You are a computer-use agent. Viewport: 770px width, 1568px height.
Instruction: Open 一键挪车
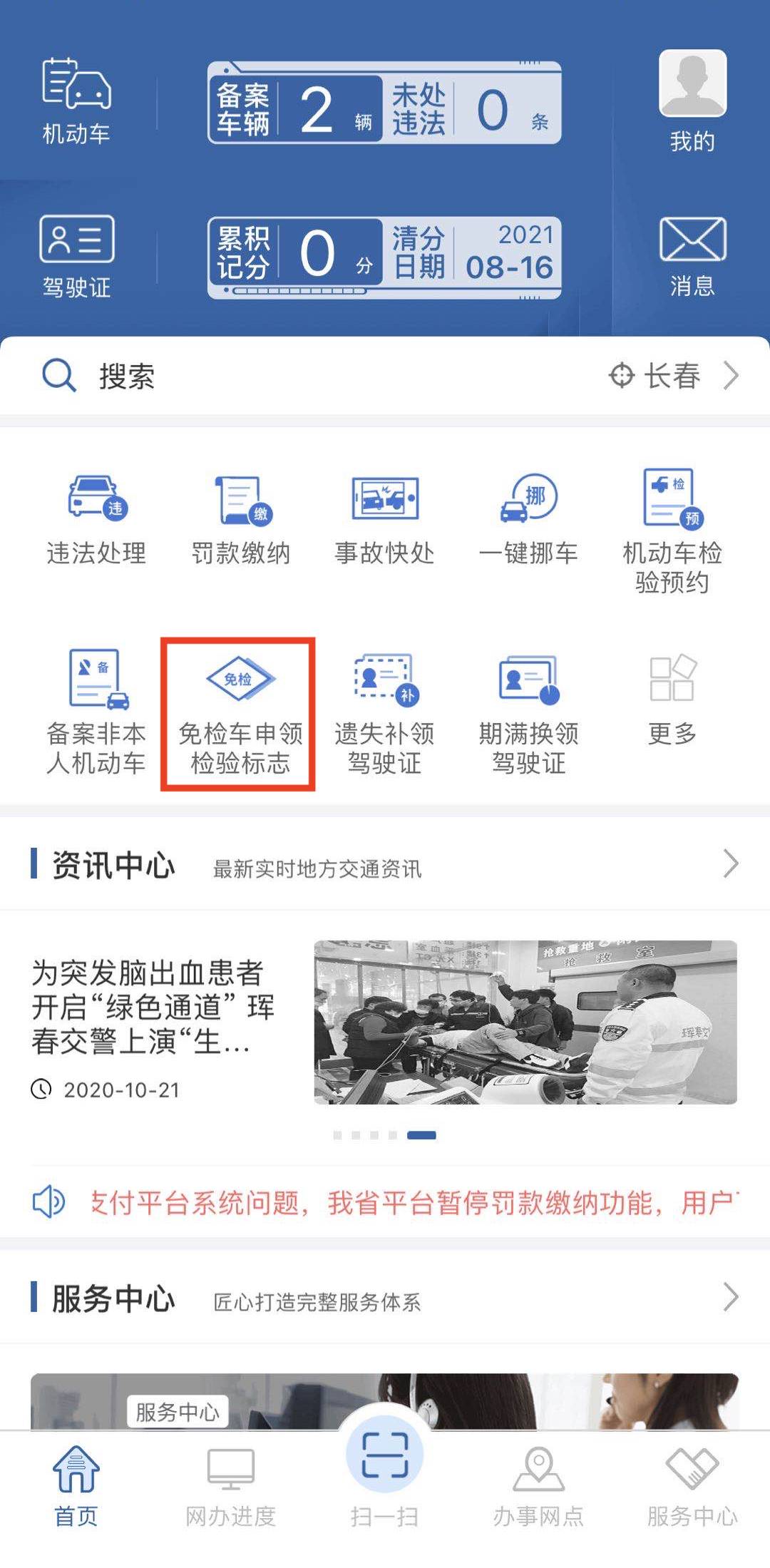529,518
